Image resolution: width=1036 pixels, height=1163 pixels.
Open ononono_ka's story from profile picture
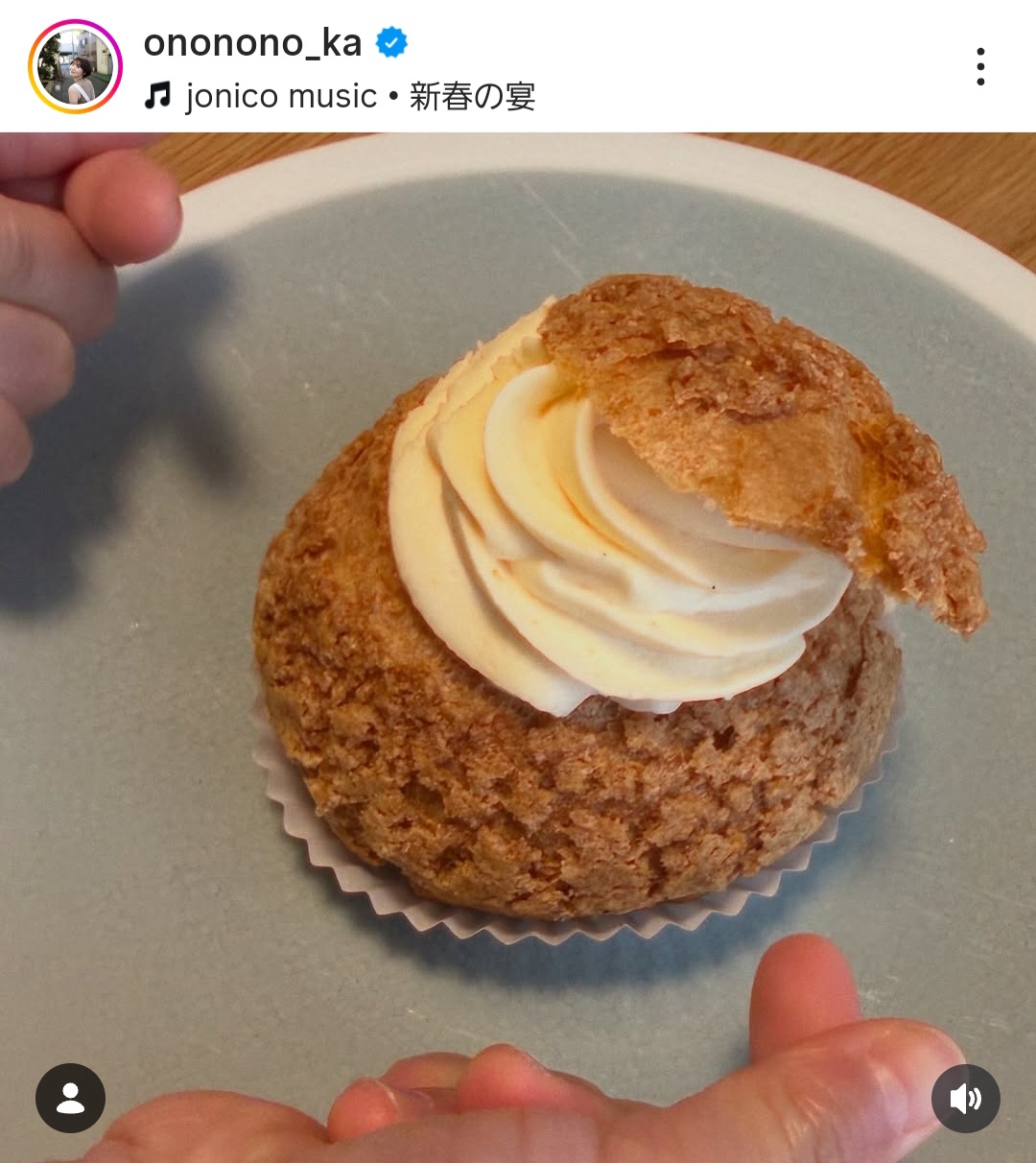tap(75, 67)
